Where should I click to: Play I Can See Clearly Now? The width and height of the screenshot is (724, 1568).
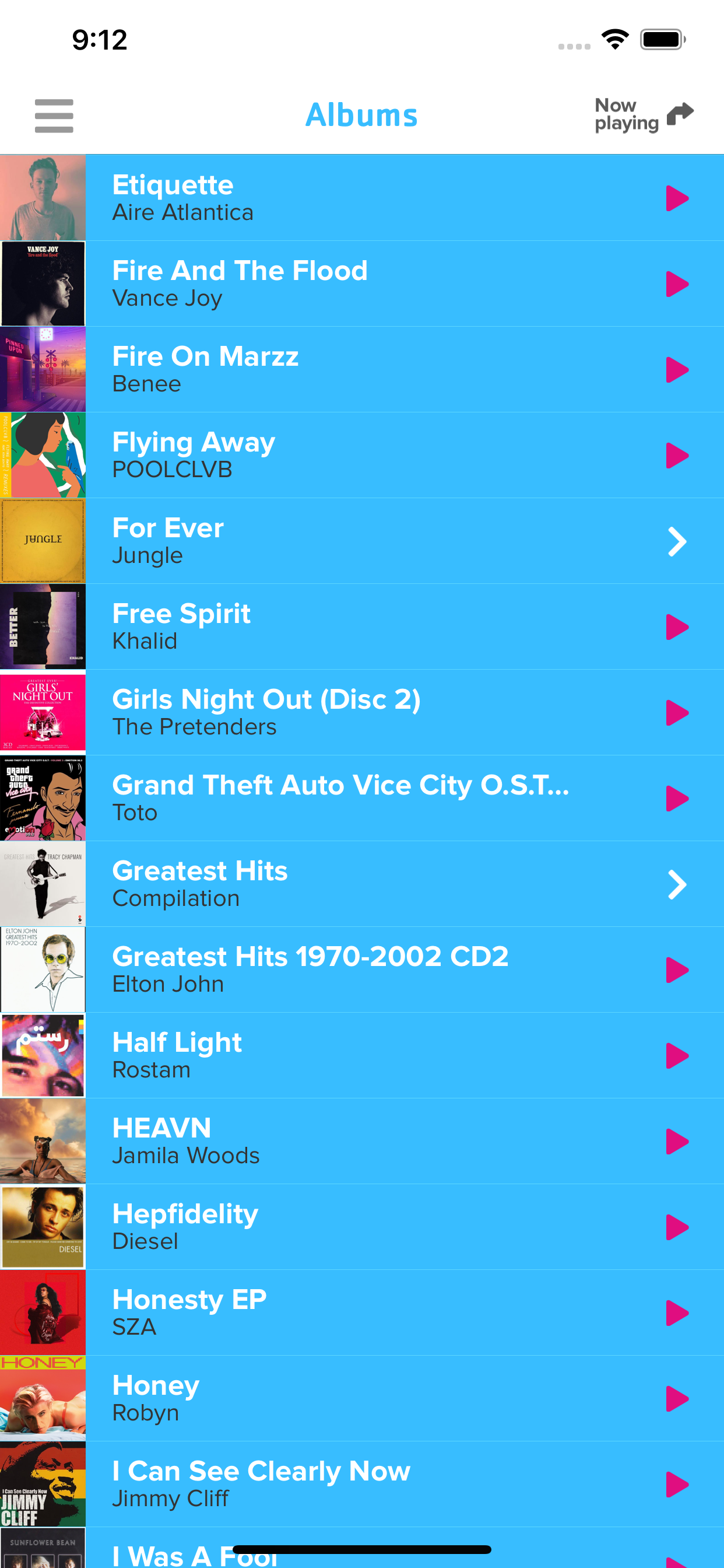[x=677, y=1485]
